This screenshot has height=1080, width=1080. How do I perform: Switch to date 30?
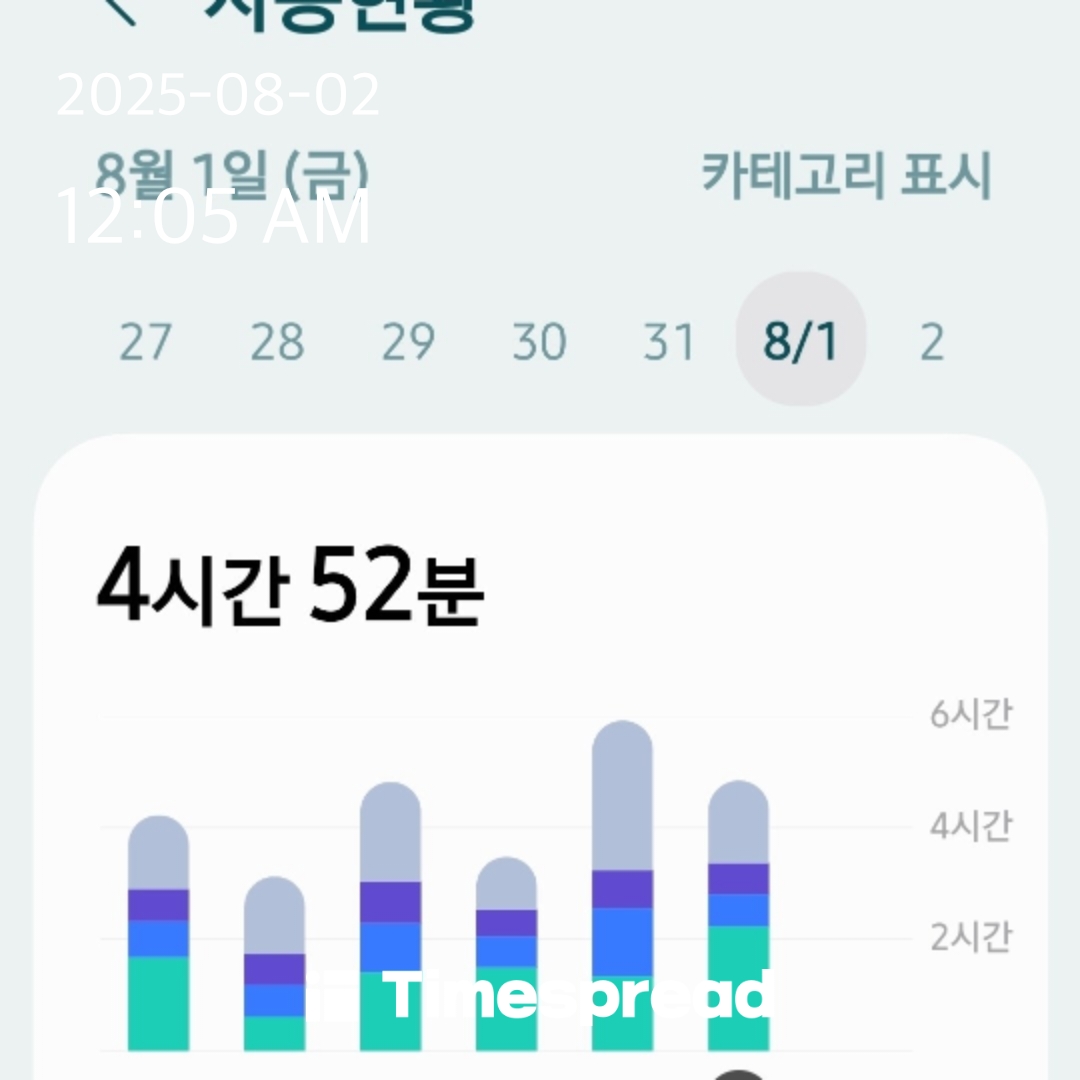click(539, 342)
